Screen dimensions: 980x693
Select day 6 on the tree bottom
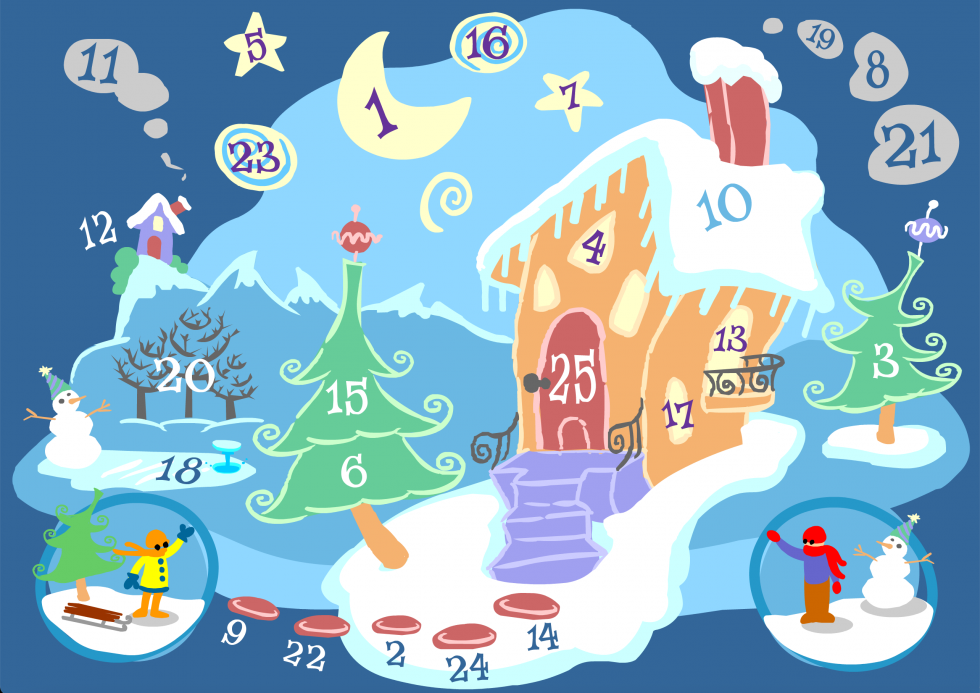tap(353, 470)
